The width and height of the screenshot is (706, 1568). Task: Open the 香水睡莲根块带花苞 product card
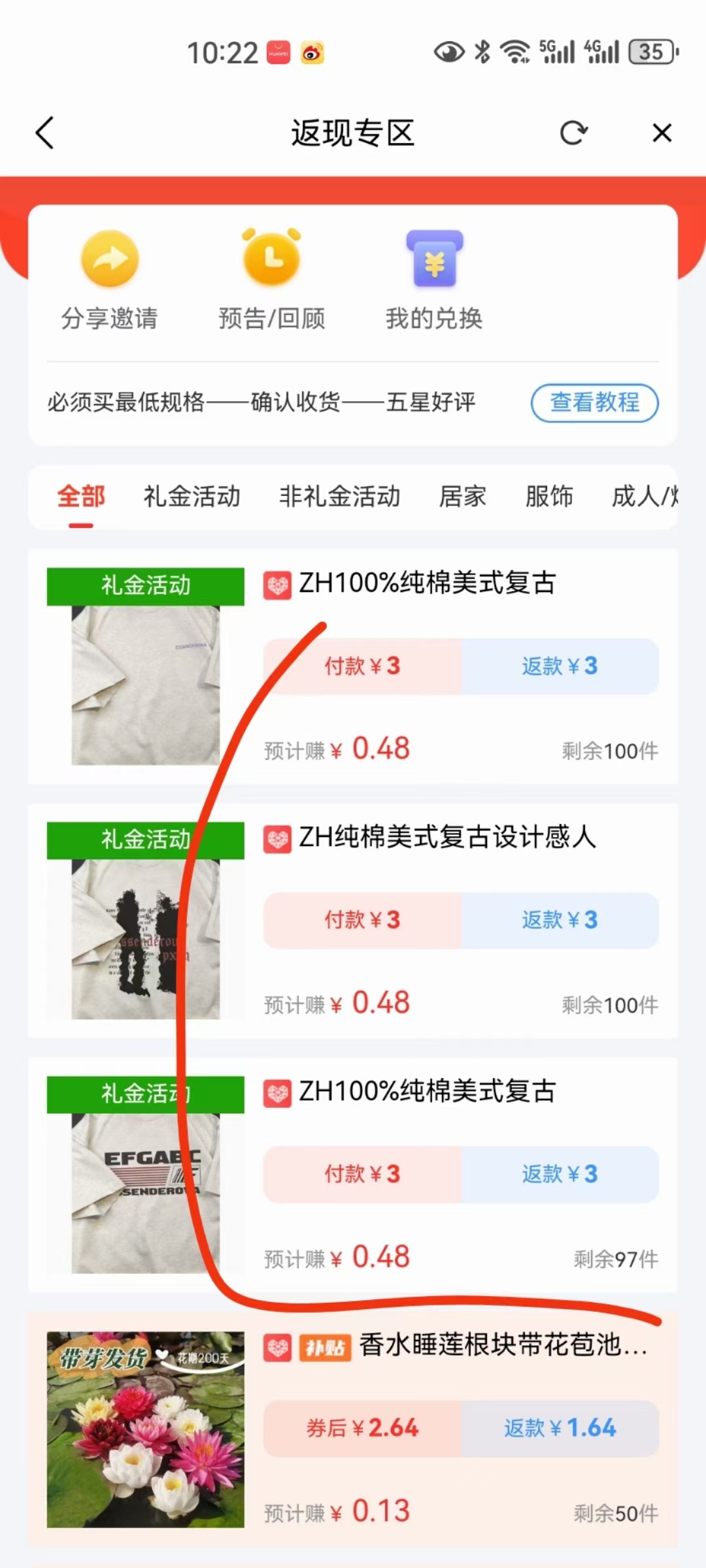[503, 1345]
